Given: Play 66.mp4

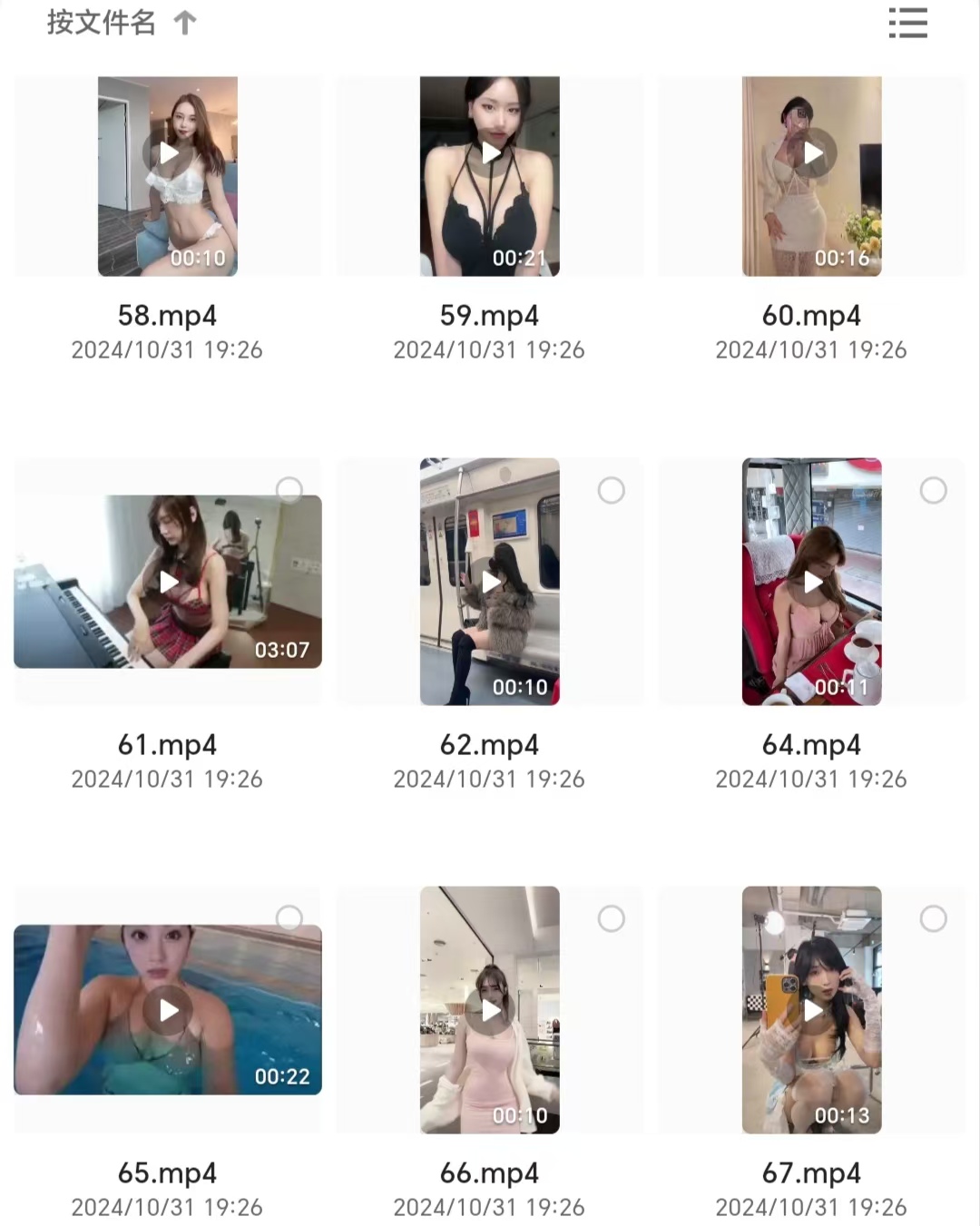Looking at the screenshot, I should [x=490, y=1009].
